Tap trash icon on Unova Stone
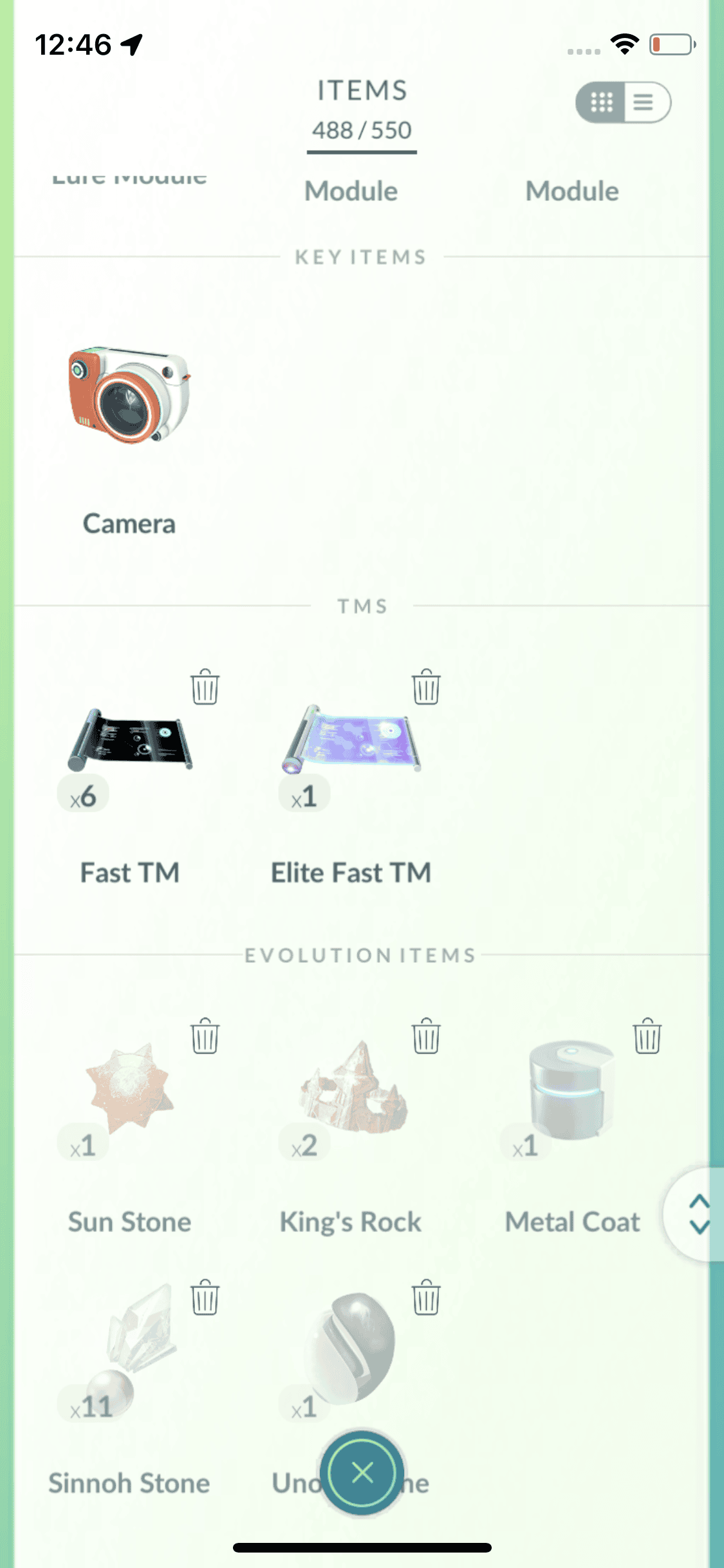The image size is (724, 1568). (x=426, y=1298)
